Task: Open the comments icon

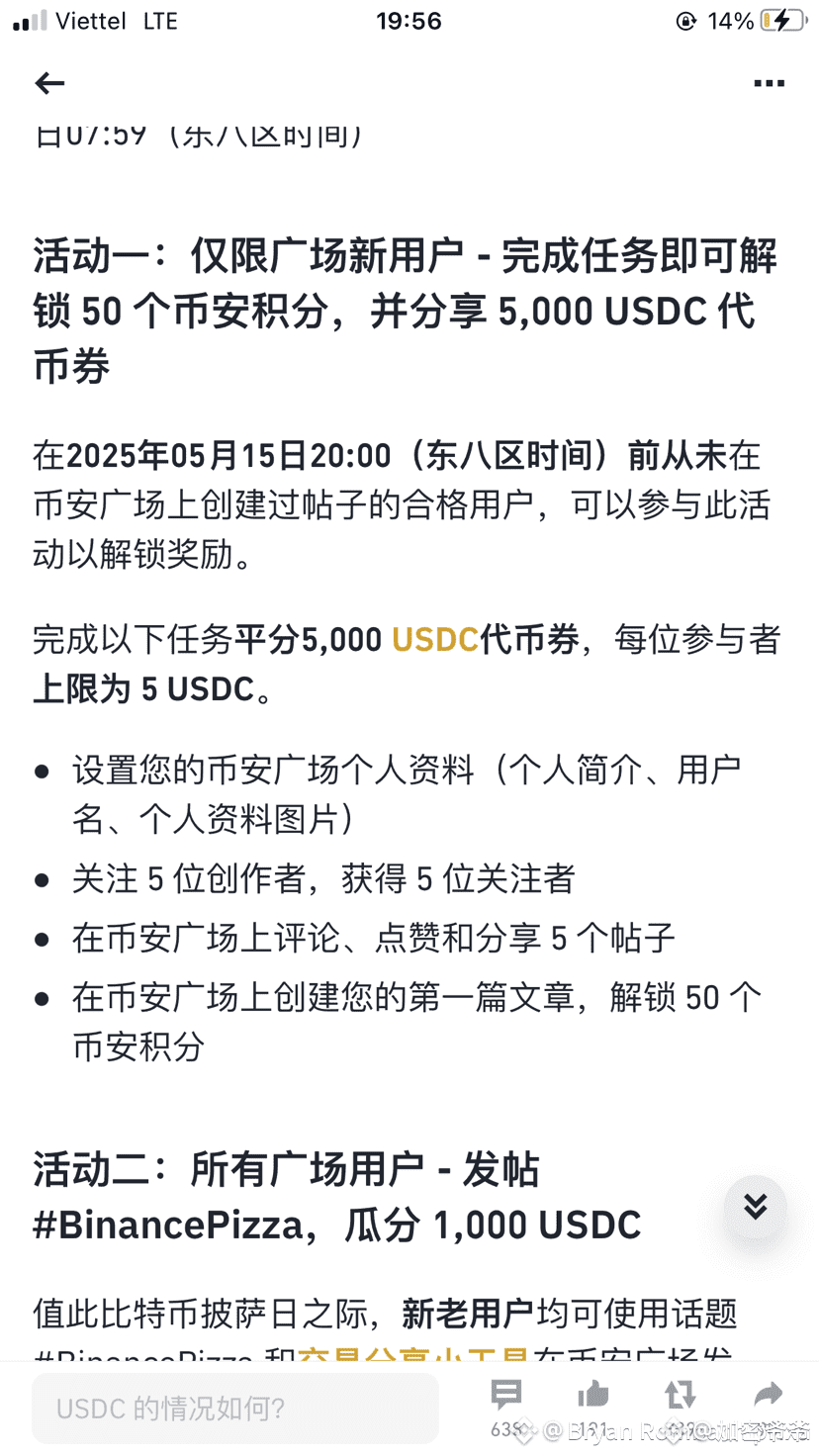Action: tap(506, 1395)
